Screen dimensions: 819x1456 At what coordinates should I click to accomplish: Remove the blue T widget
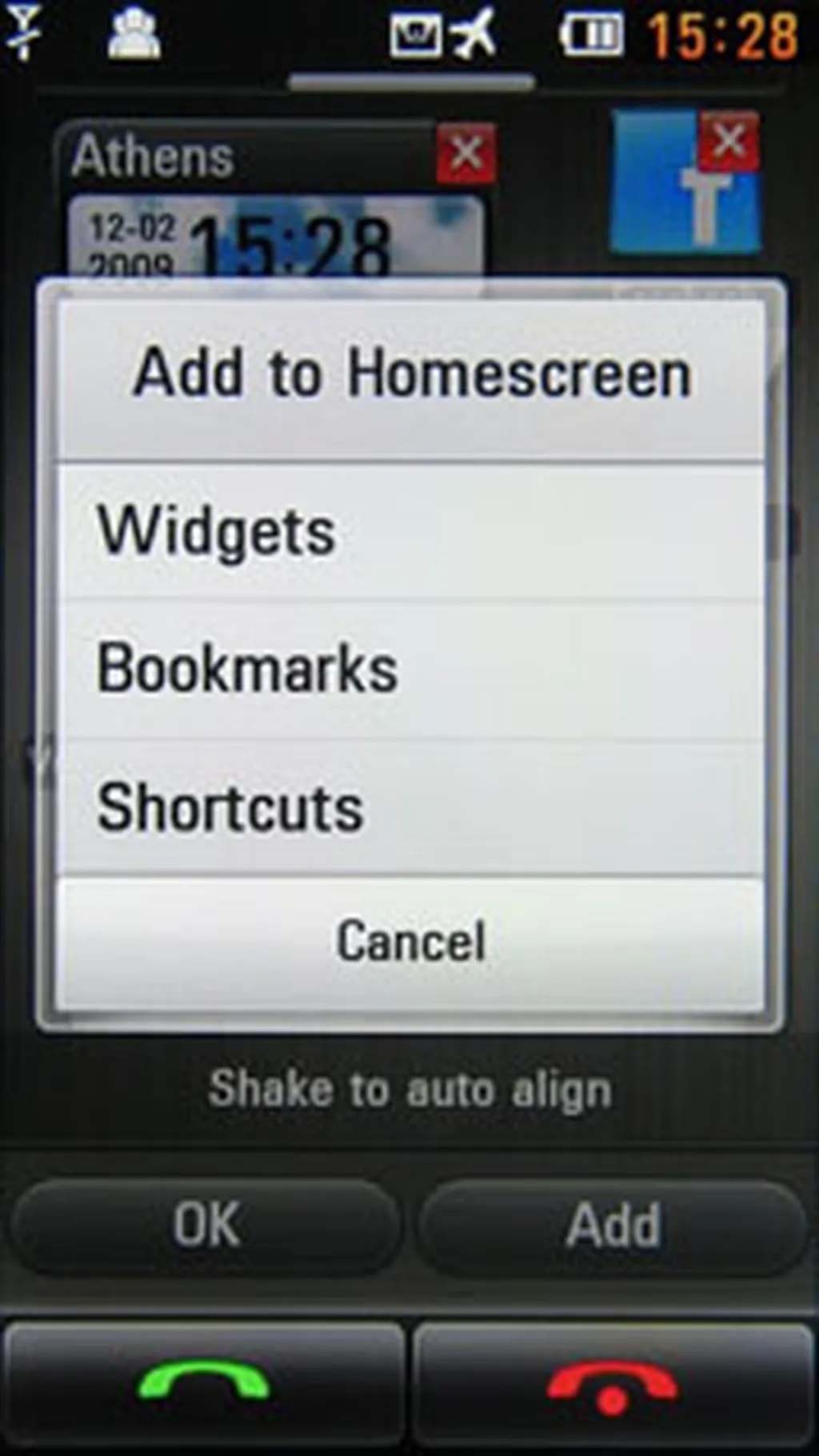click(728, 142)
